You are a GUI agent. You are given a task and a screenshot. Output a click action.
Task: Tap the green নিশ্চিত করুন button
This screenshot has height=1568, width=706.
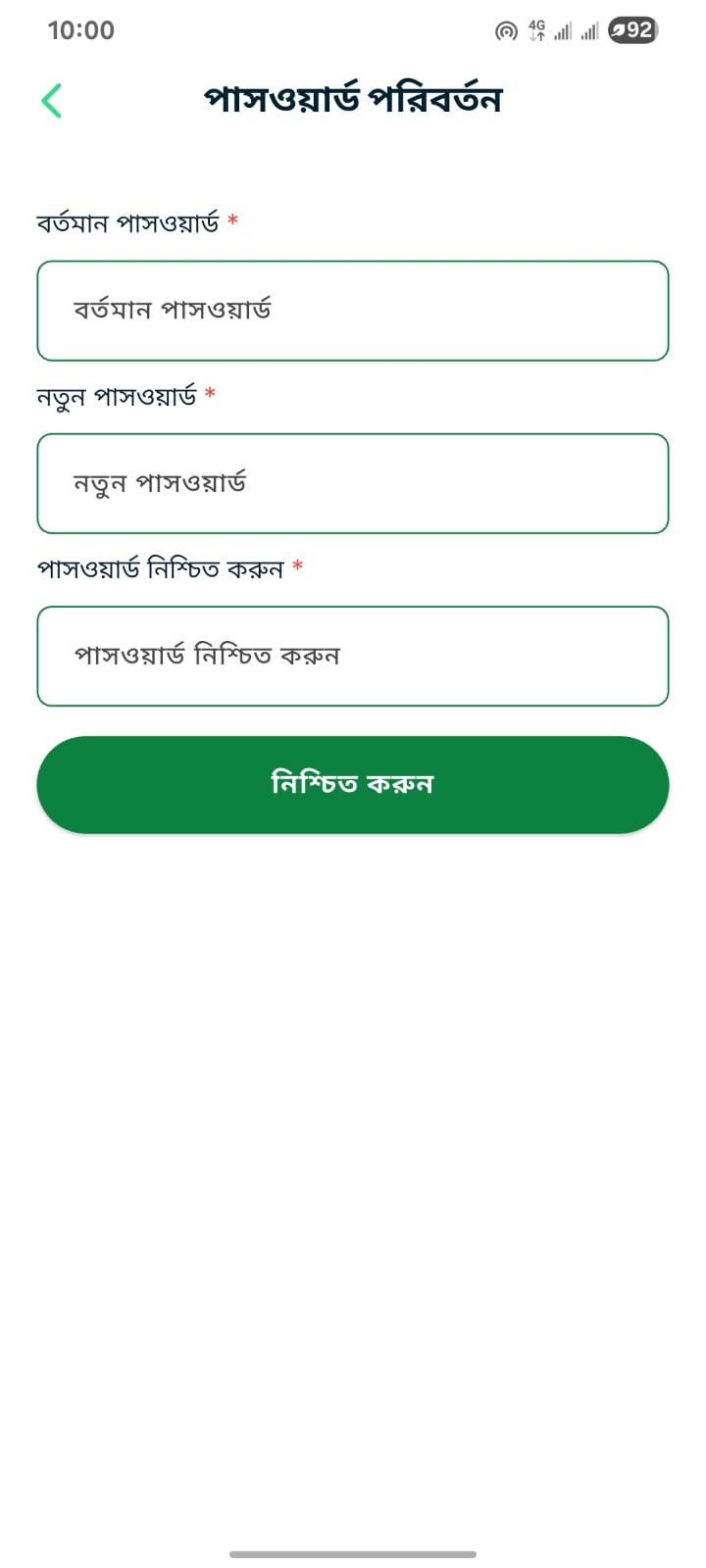click(x=353, y=785)
